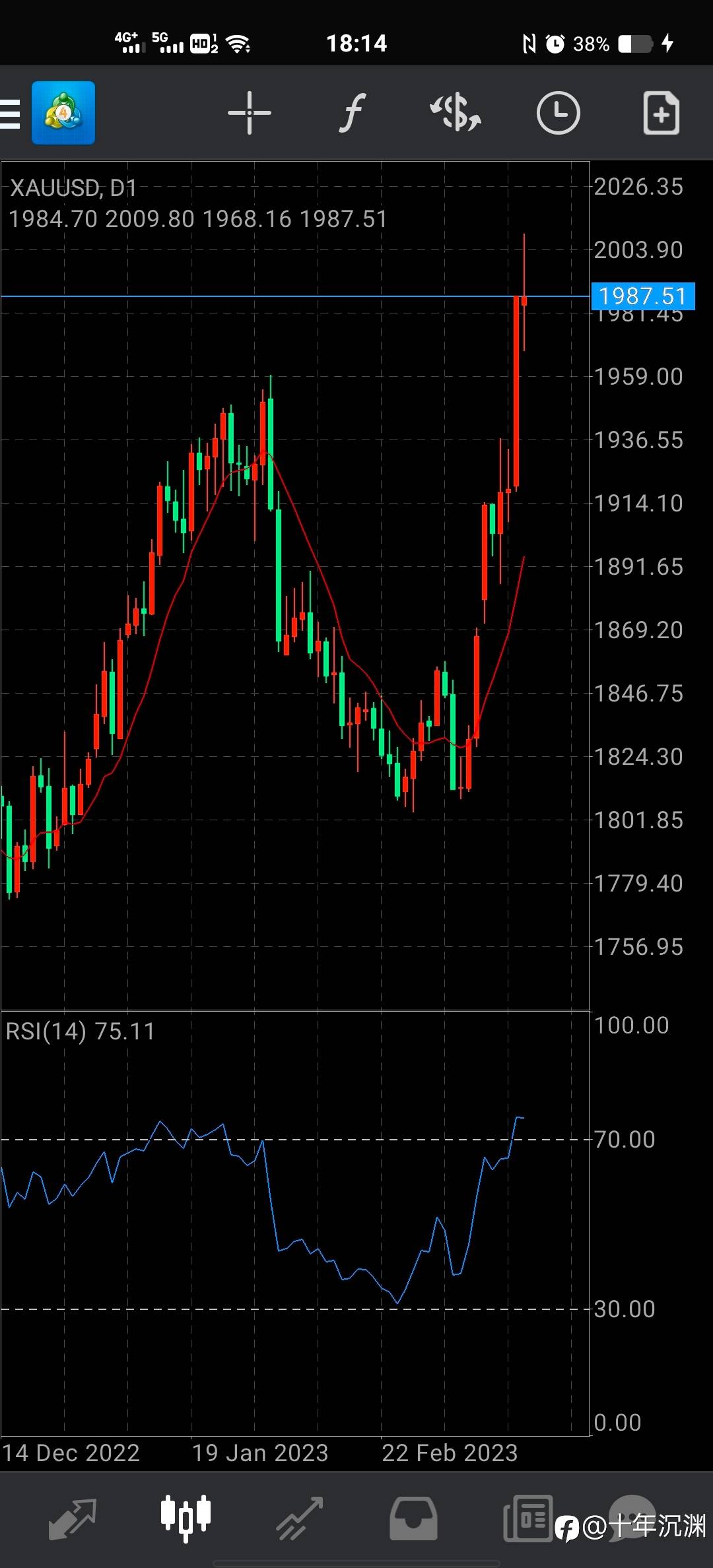Select the Chart tab
Image resolution: width=713 pixels, height=1568 pixels.
pos(186,1518)
